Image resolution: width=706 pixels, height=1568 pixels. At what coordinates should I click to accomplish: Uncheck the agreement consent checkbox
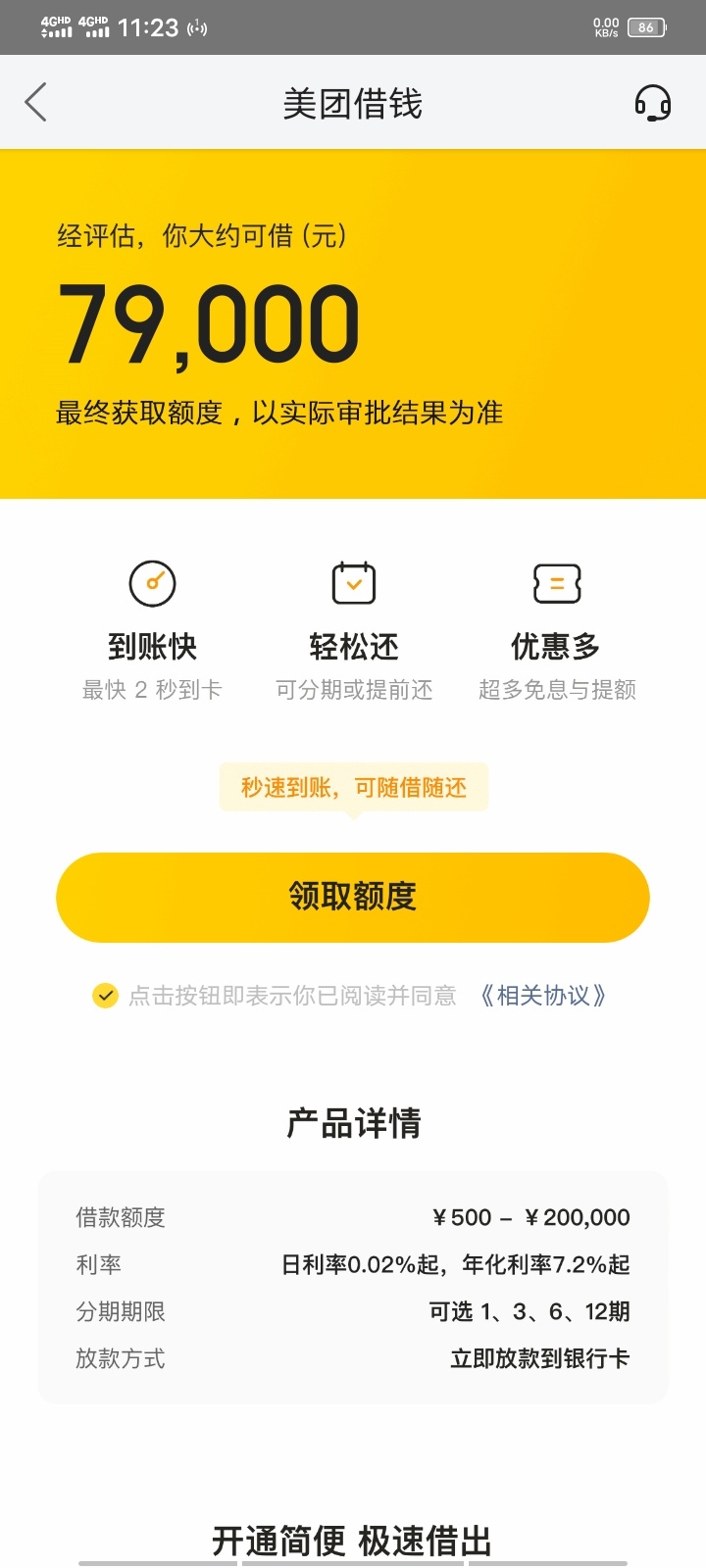(x=105, y=996)
